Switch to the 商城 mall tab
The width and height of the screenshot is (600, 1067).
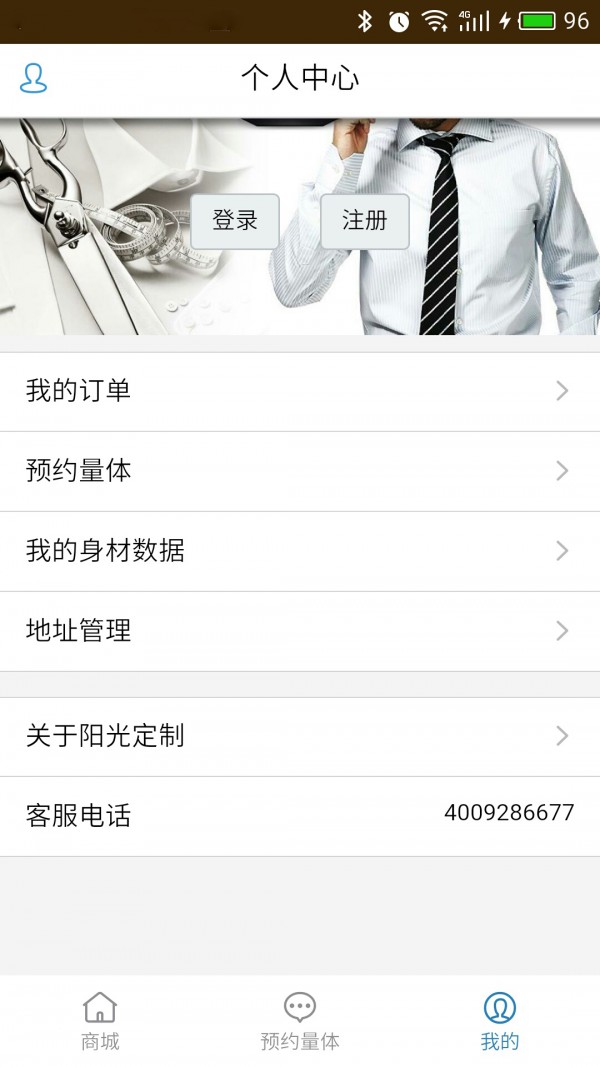pyautogui.click(x=100, y=1020)
